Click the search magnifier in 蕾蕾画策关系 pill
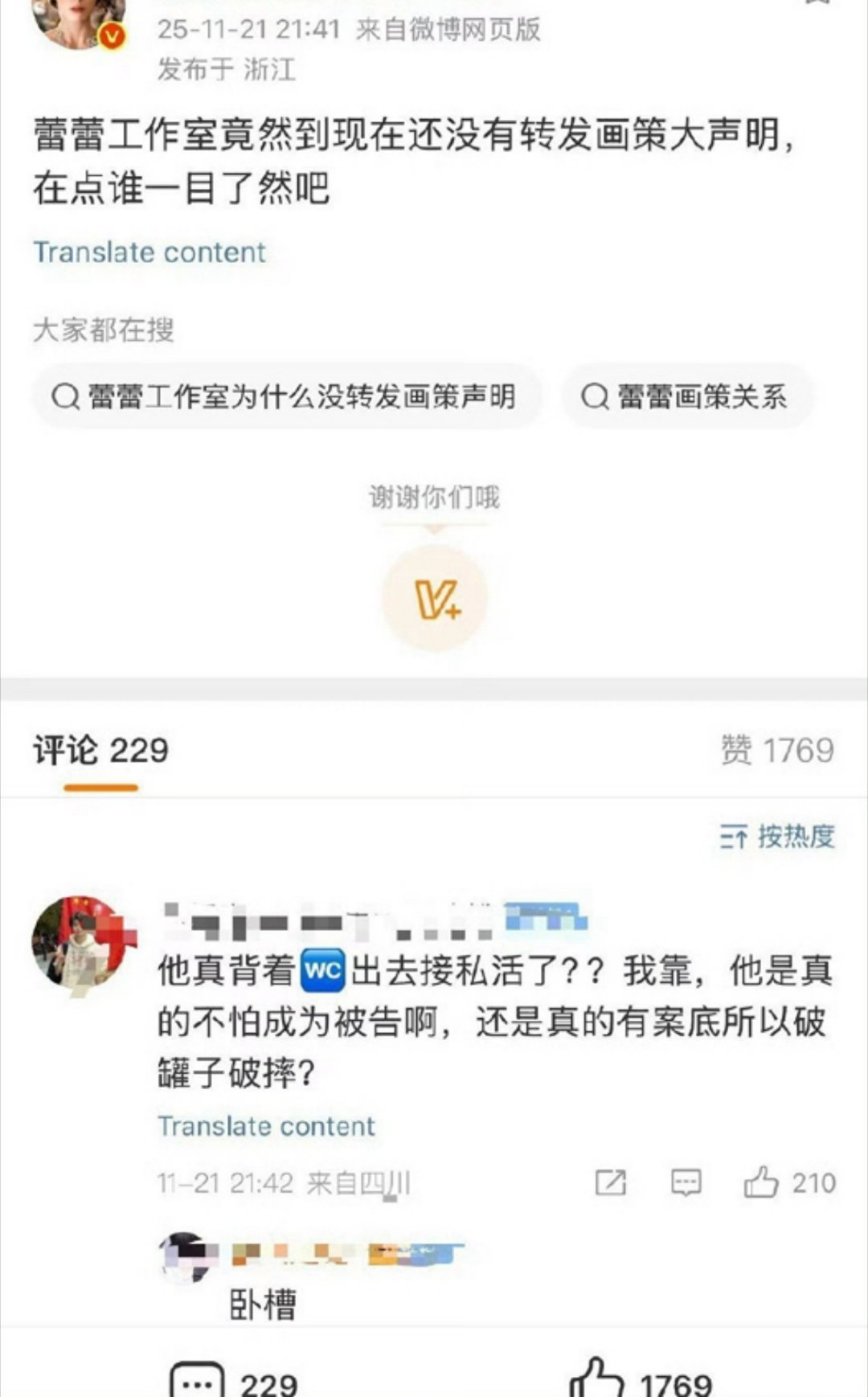Viewport: 868px width, 1397px height. (x=596, y=395)
